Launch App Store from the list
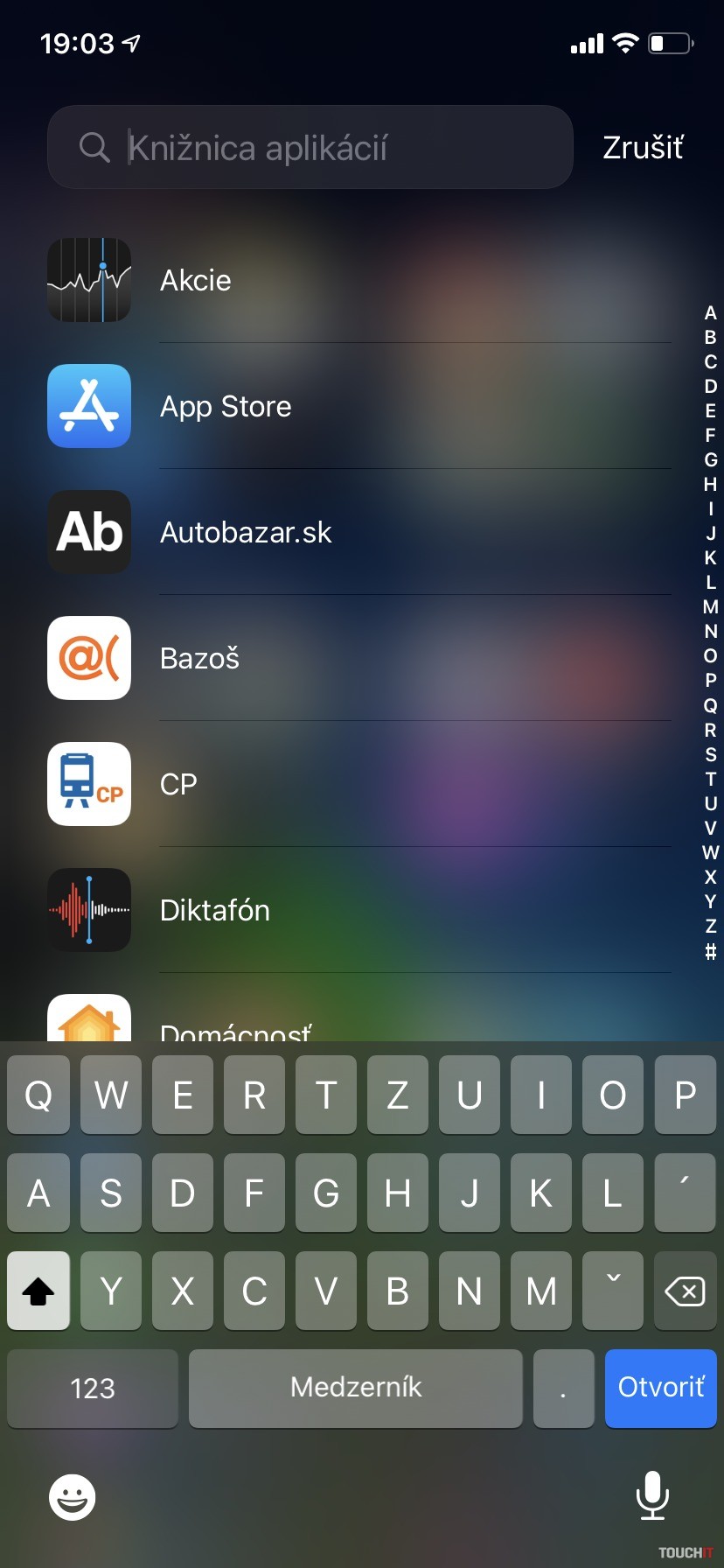 225,406
